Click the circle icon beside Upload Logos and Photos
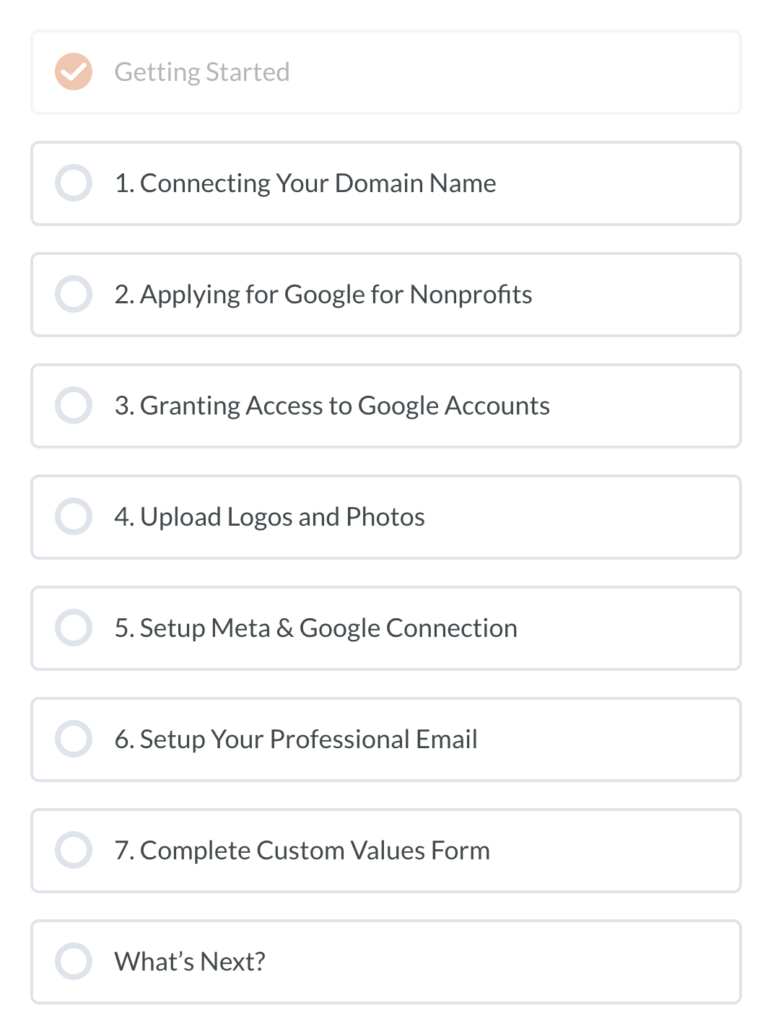Screen dimensions: 768x1024 coord(72,516)
